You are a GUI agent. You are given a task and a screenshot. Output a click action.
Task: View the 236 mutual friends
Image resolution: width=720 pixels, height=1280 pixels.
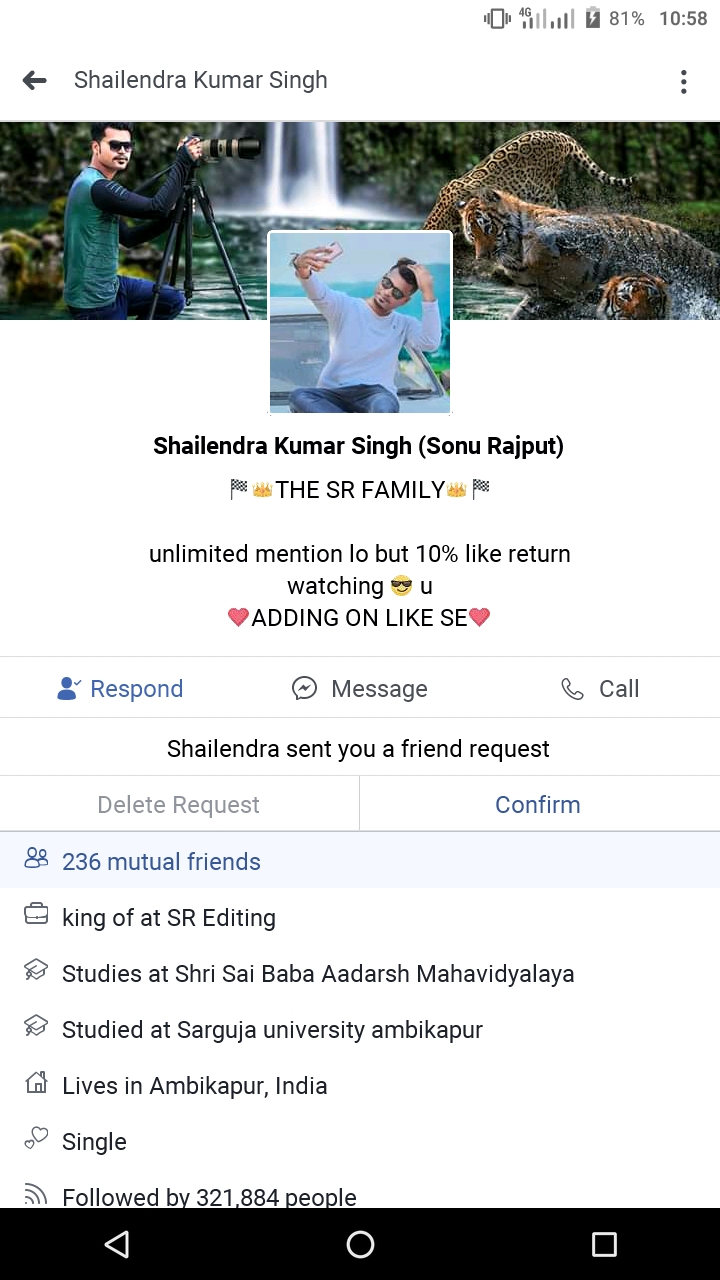[x=161, y=861]
